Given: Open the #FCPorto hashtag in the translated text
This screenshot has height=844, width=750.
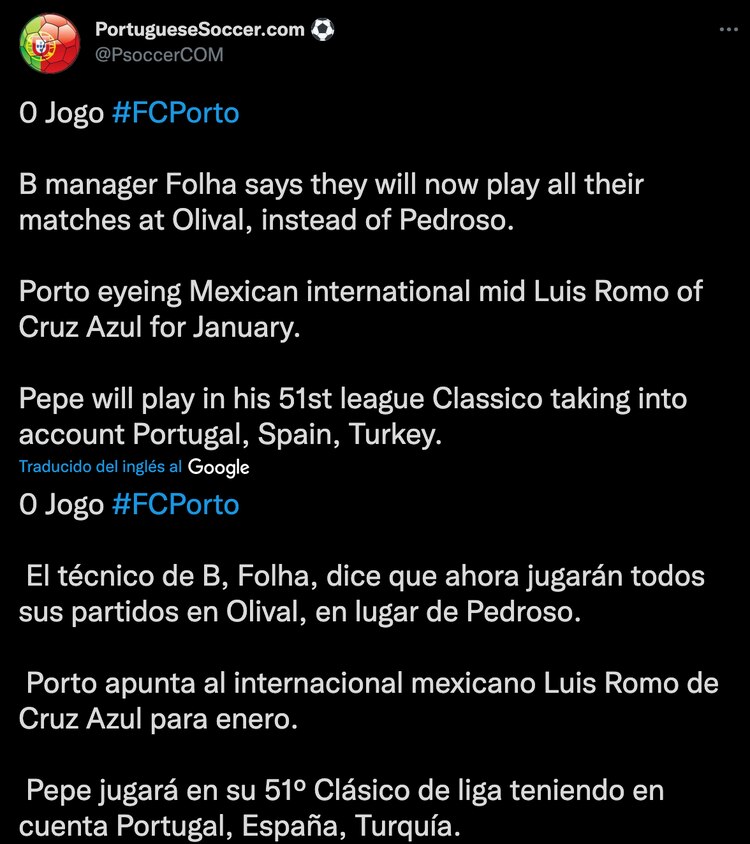Looking at the screenshot, I should [176, 504].
